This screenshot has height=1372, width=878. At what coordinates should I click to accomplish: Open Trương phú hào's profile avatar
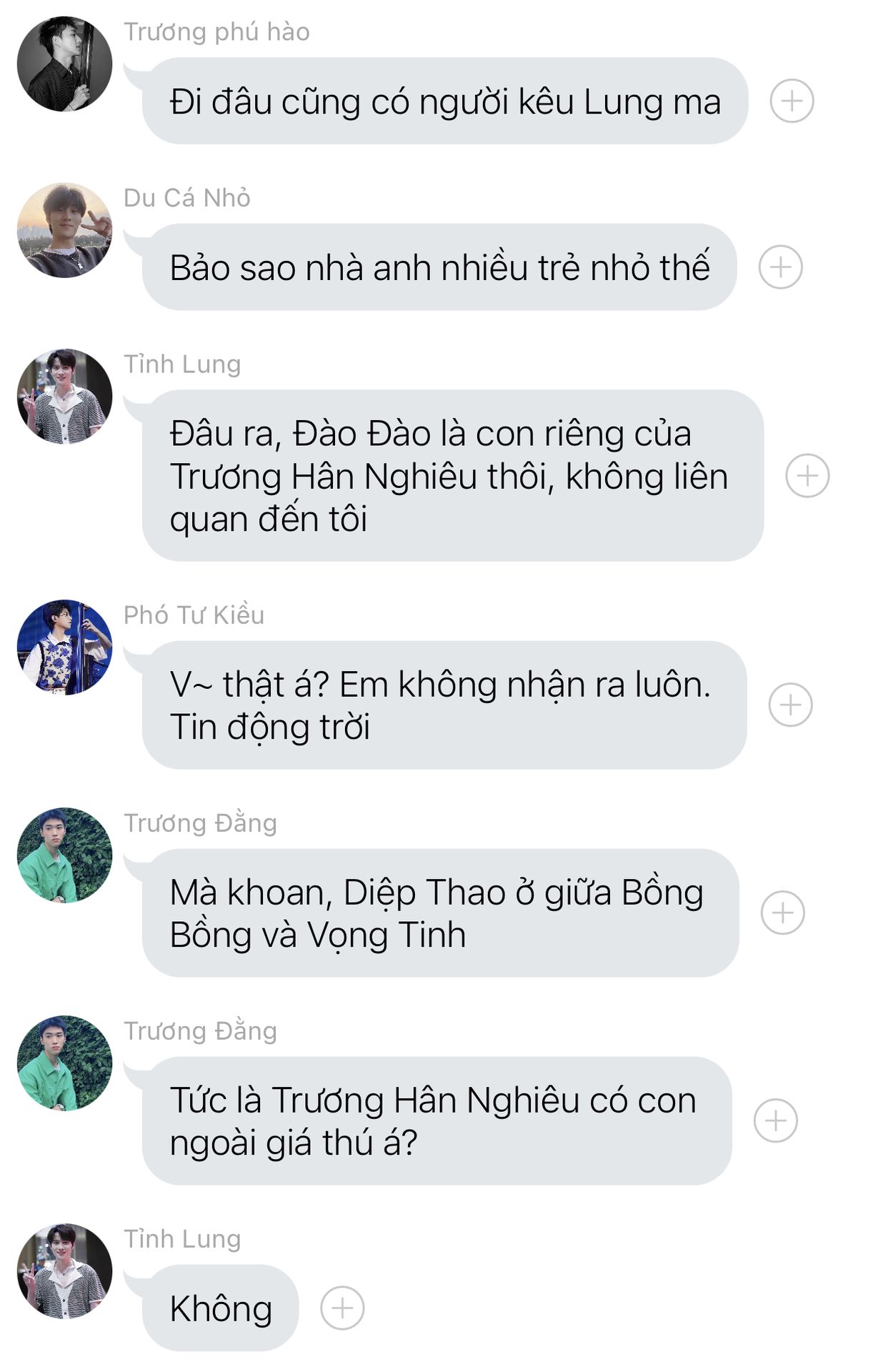[x=64, y=64]
